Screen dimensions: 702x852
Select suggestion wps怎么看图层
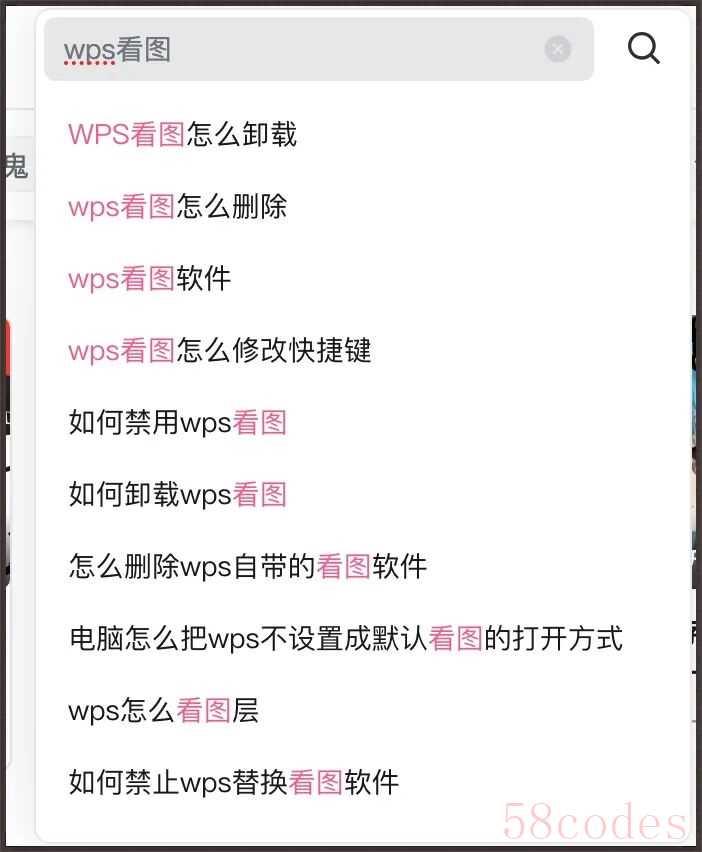coord(164,710)
